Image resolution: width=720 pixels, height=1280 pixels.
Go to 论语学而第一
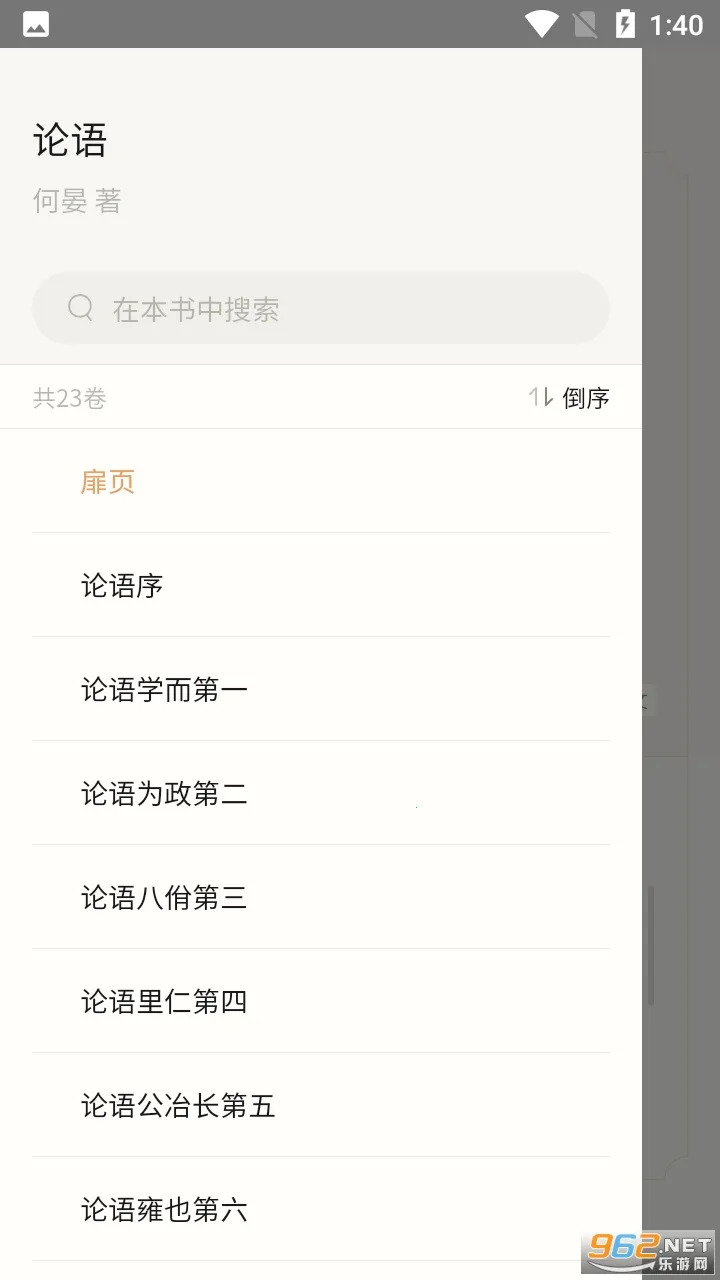click(x=164, y=690)
